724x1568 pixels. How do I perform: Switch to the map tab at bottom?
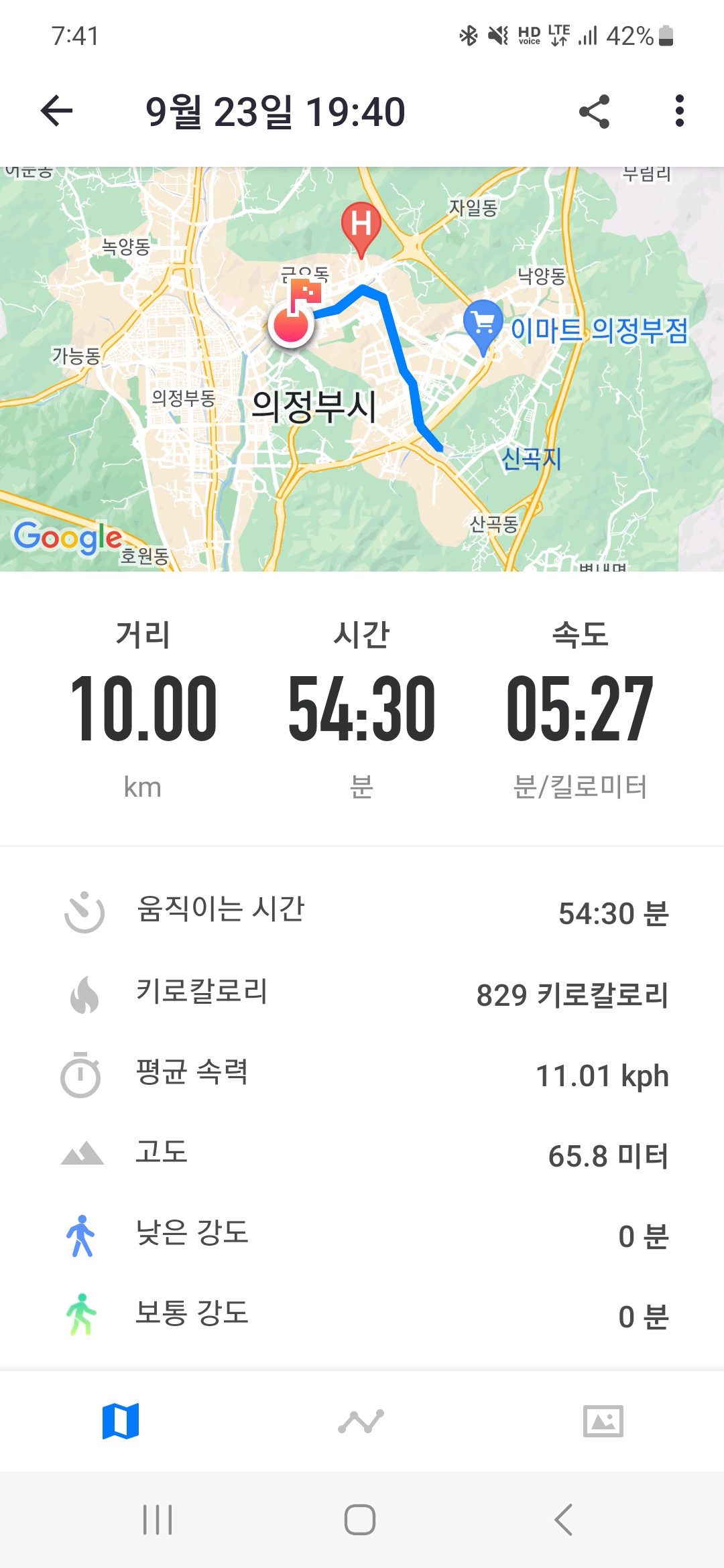(x=121, y=1421)
